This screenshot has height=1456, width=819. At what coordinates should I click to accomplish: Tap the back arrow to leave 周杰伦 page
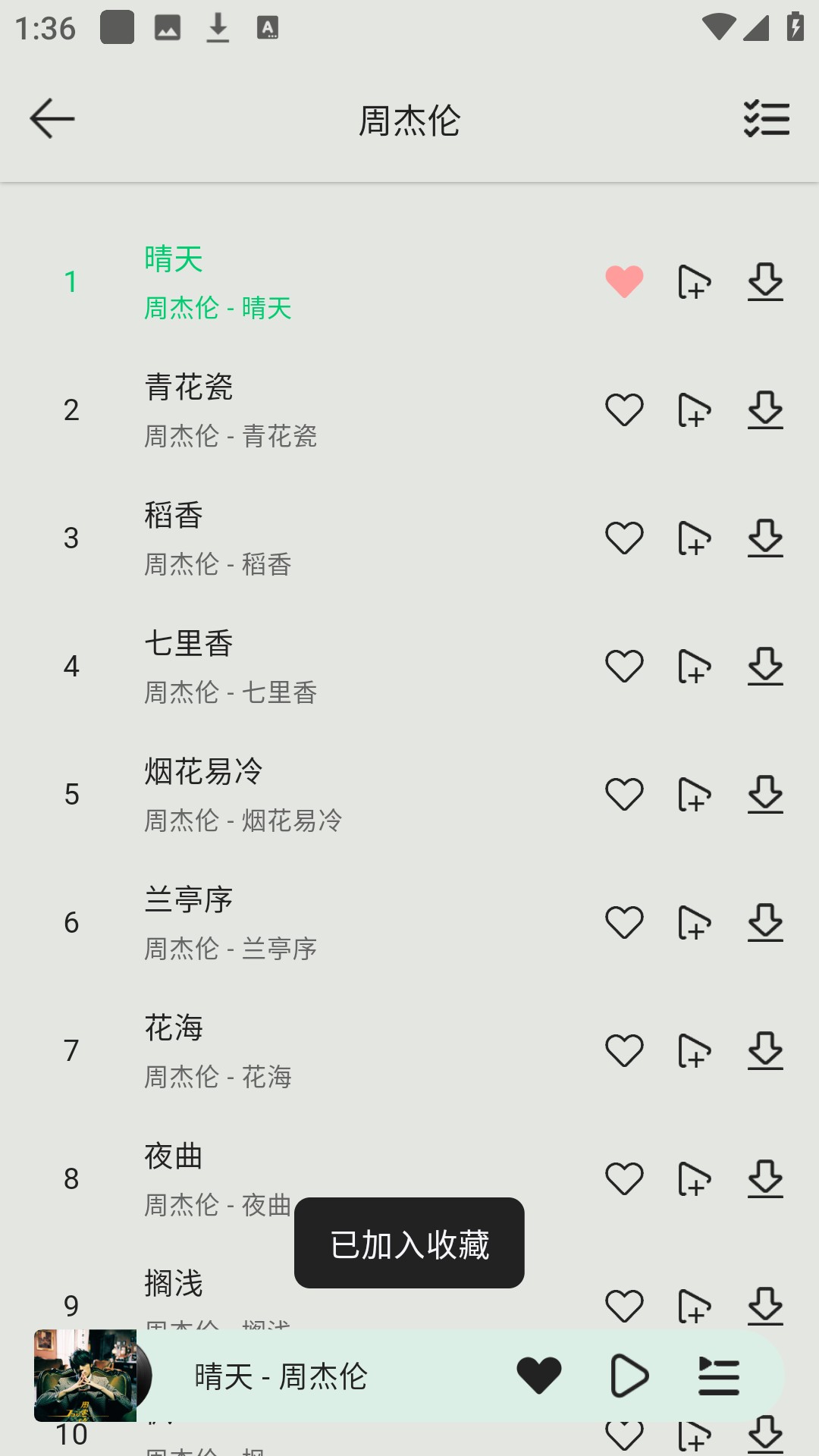pyautogui.click(x=50, y=119)
